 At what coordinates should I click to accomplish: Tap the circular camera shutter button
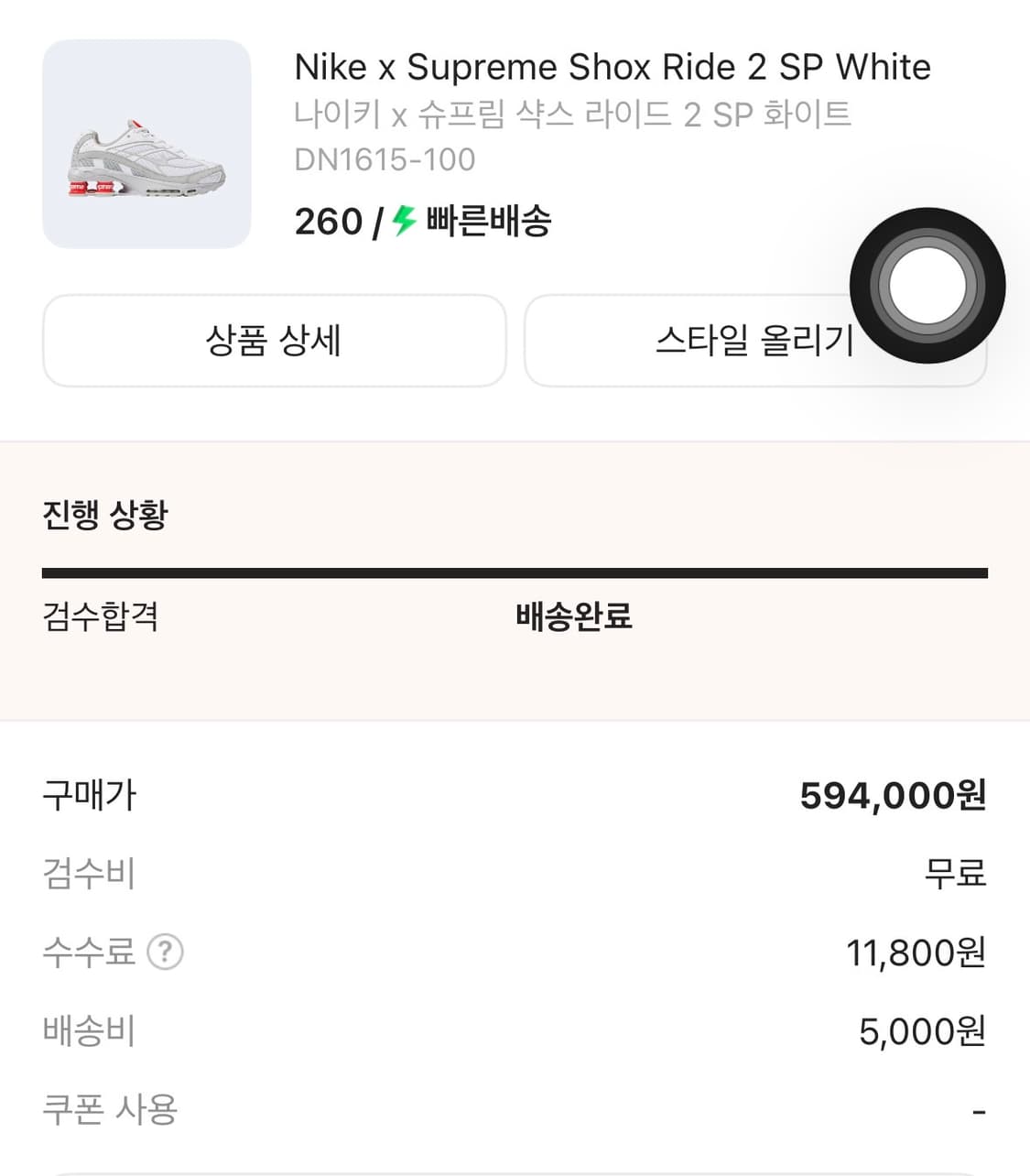[x=927, y=286]
